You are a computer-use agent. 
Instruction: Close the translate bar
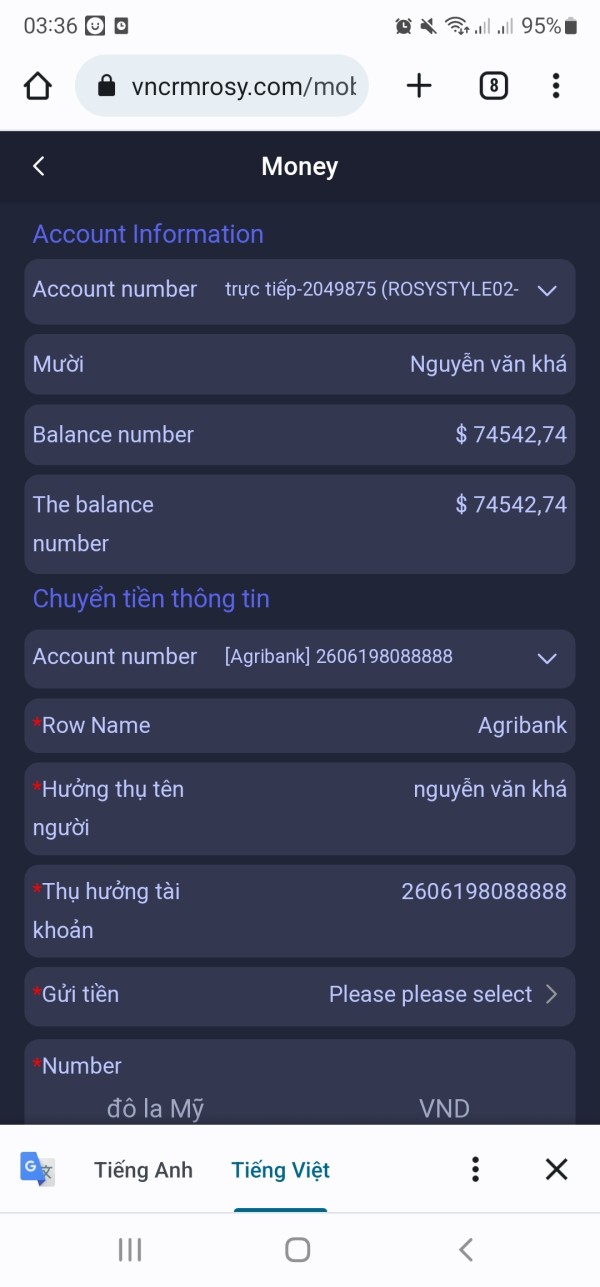coord(557,1169)
